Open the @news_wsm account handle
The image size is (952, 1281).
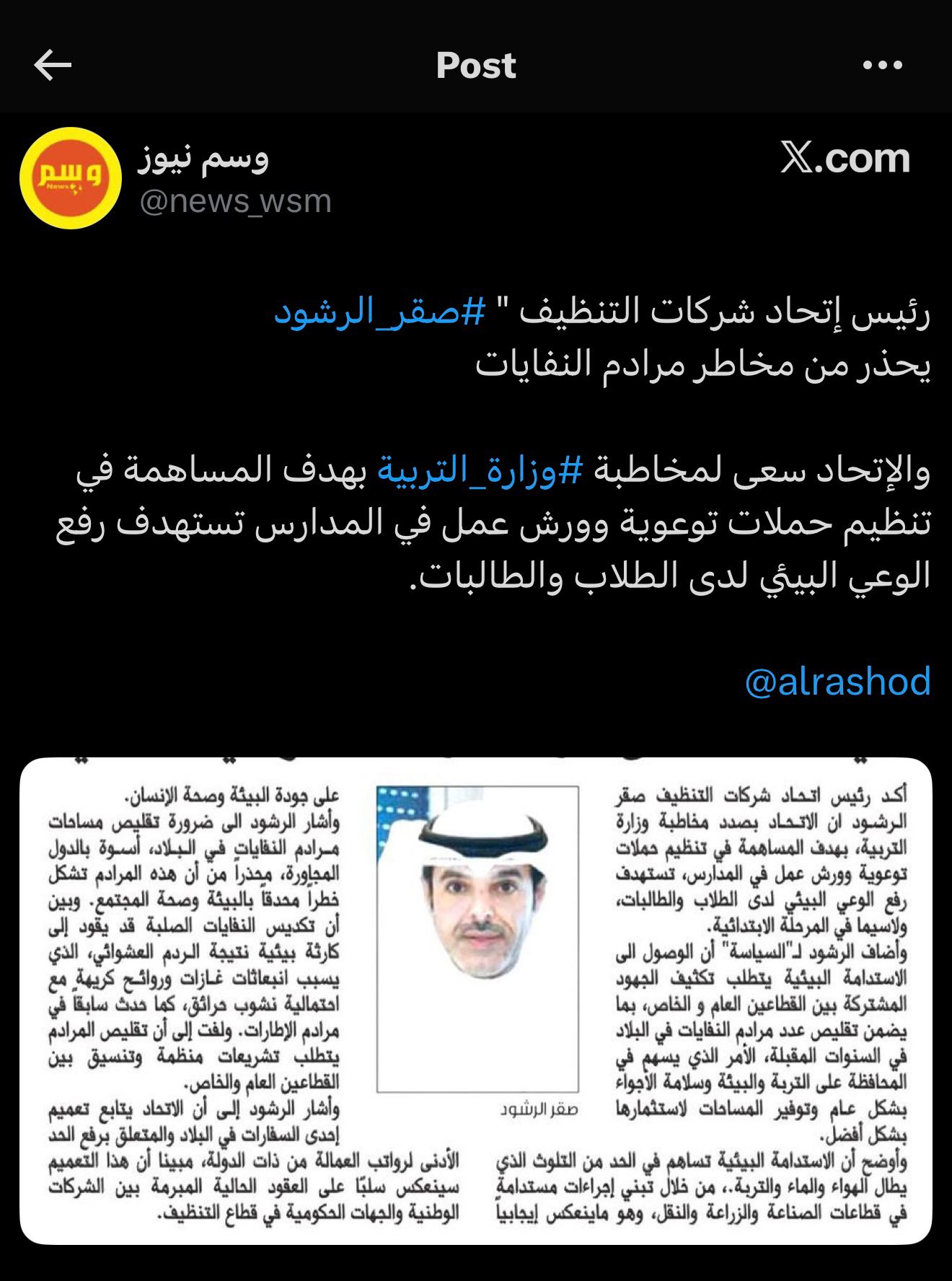pyautogui.click(x=235, y=201)
